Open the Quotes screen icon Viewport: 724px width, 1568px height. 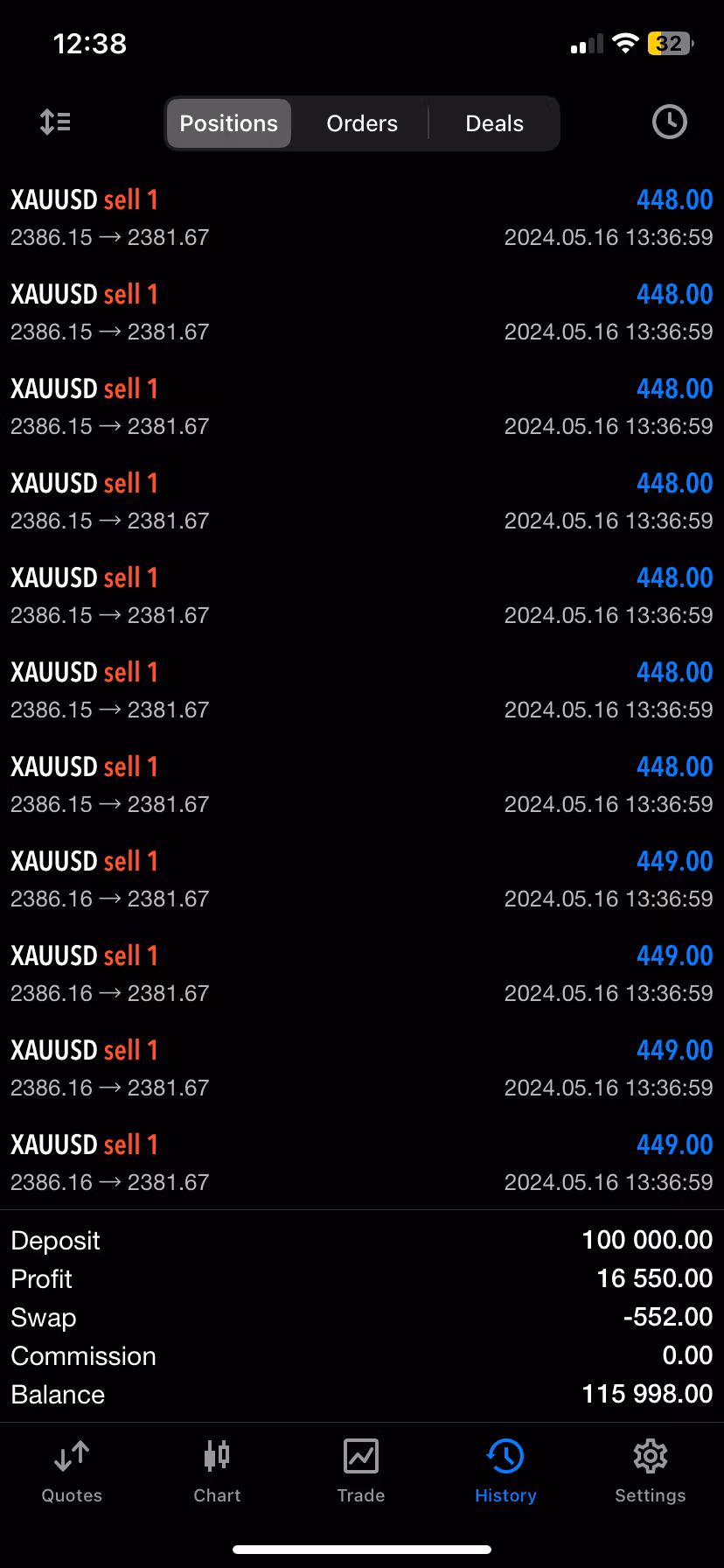click(x=71, y=1470)
